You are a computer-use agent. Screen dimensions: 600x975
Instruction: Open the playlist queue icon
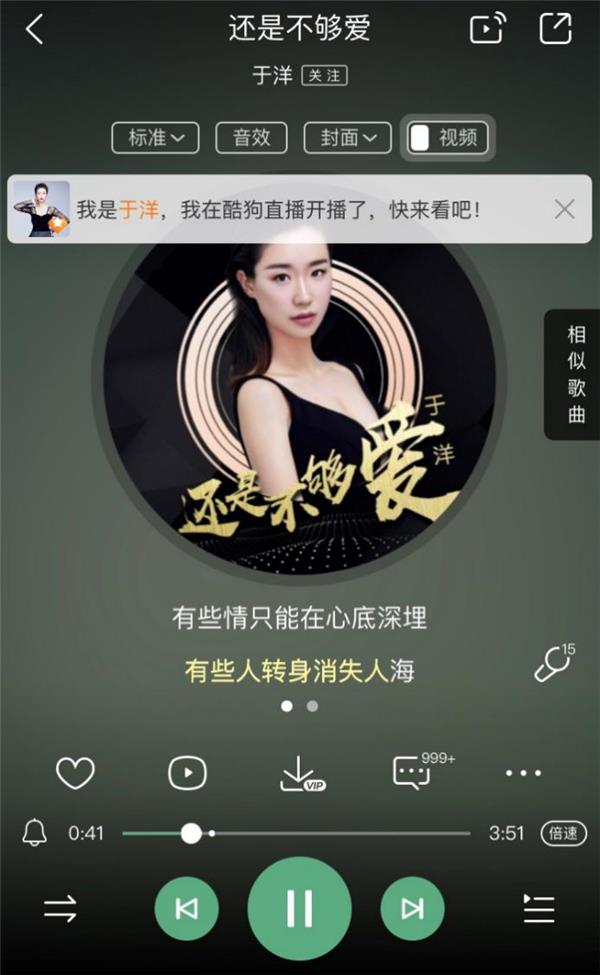(539, 908)
